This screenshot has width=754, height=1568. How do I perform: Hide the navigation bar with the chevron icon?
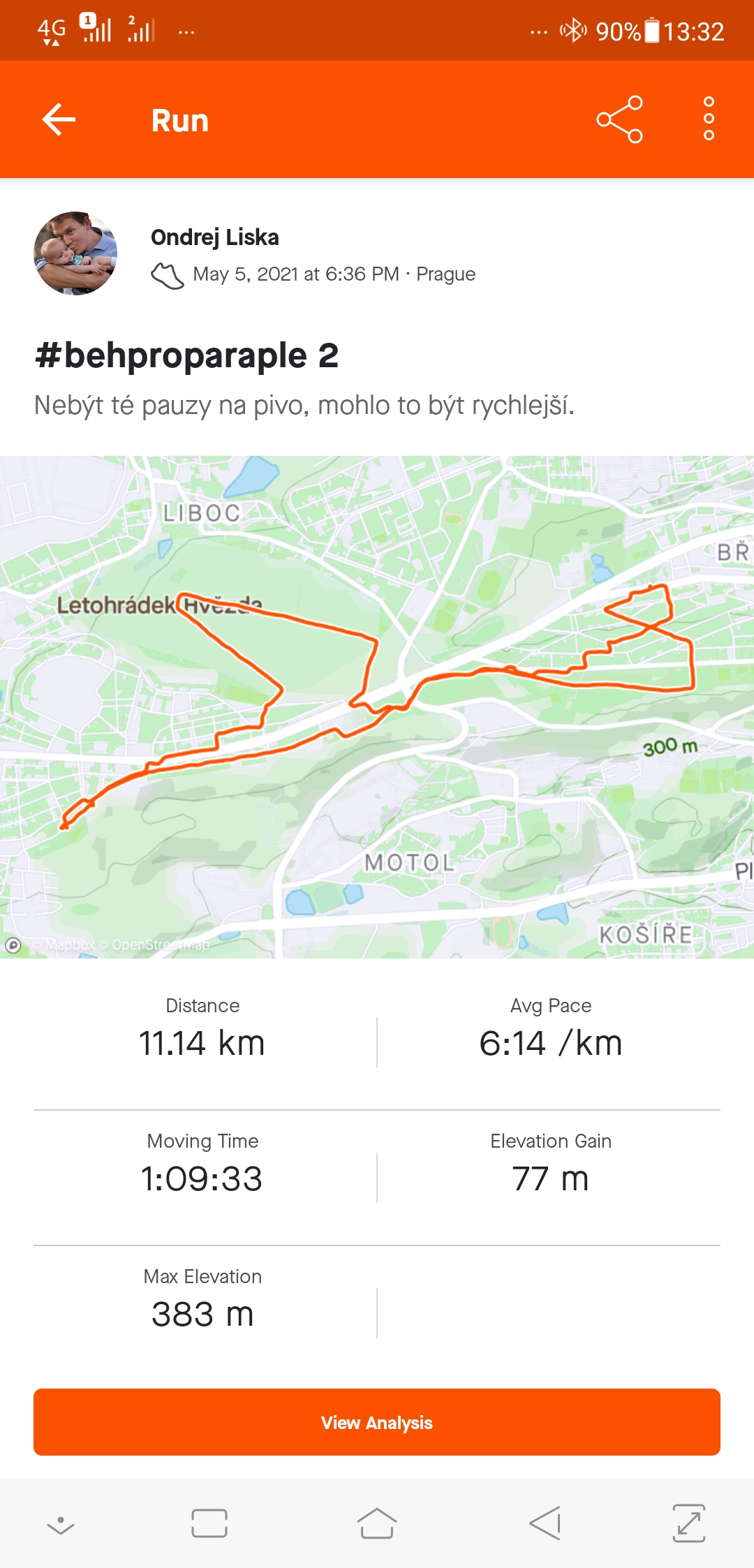pos(61,1525)
